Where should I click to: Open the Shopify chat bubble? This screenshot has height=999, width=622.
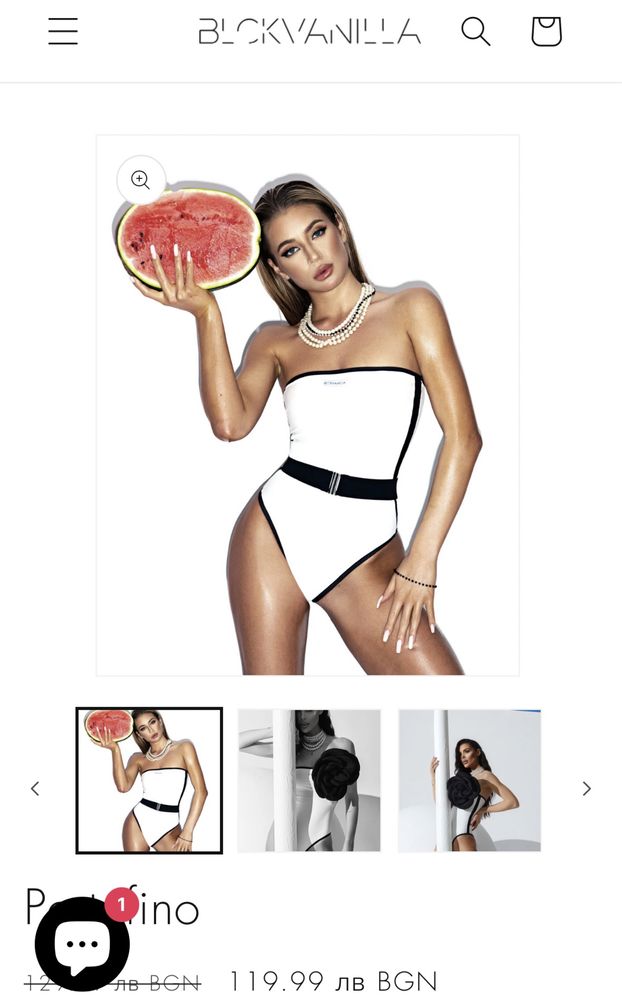(82, 942)
